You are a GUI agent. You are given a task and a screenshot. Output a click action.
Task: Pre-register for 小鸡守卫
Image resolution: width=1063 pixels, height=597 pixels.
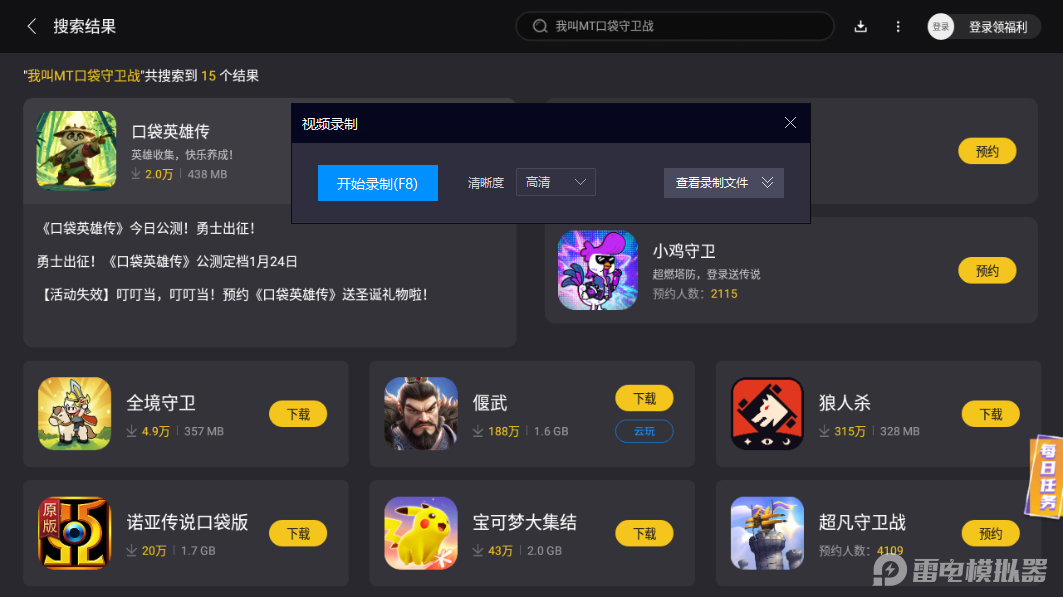pos(987,271)
